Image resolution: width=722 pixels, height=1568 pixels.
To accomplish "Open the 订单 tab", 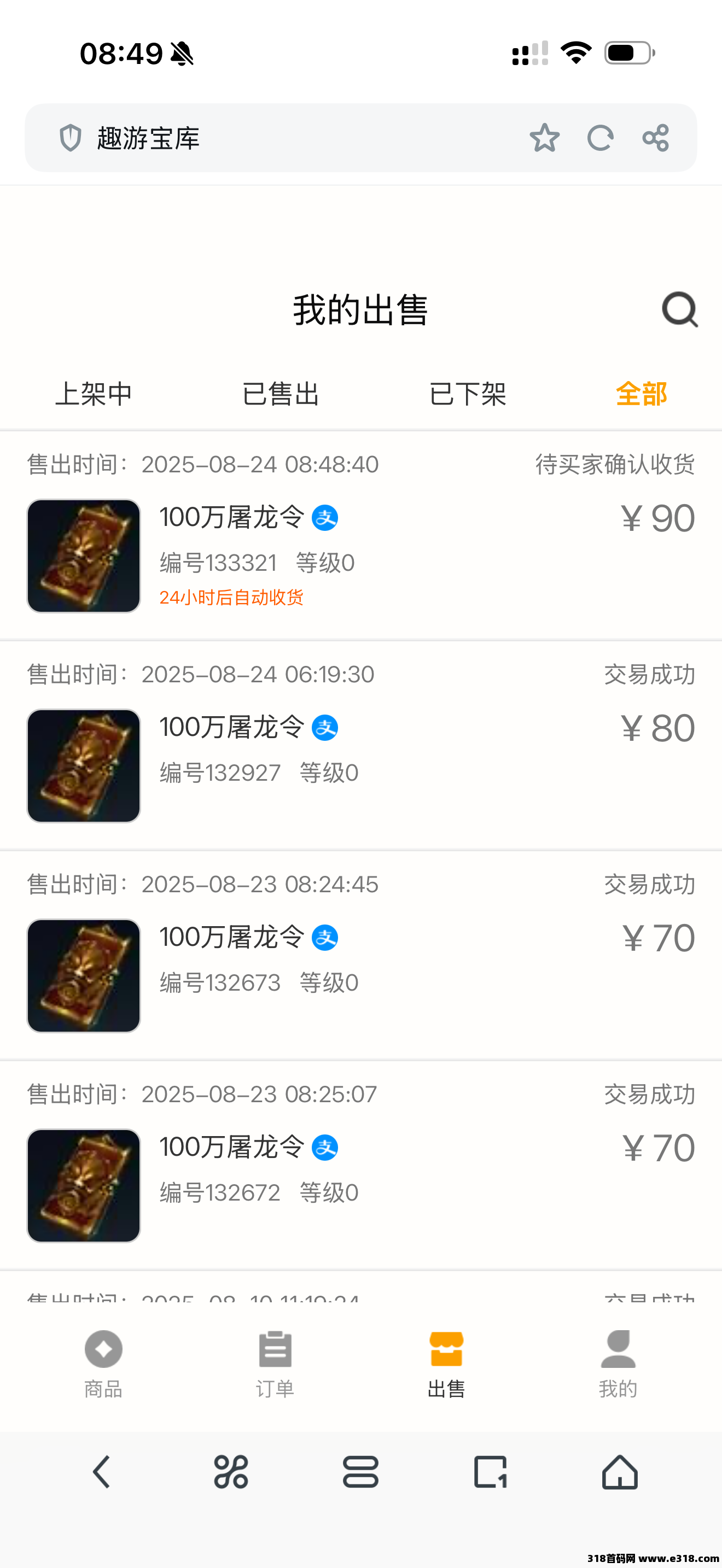I will tap(275, 1364).
